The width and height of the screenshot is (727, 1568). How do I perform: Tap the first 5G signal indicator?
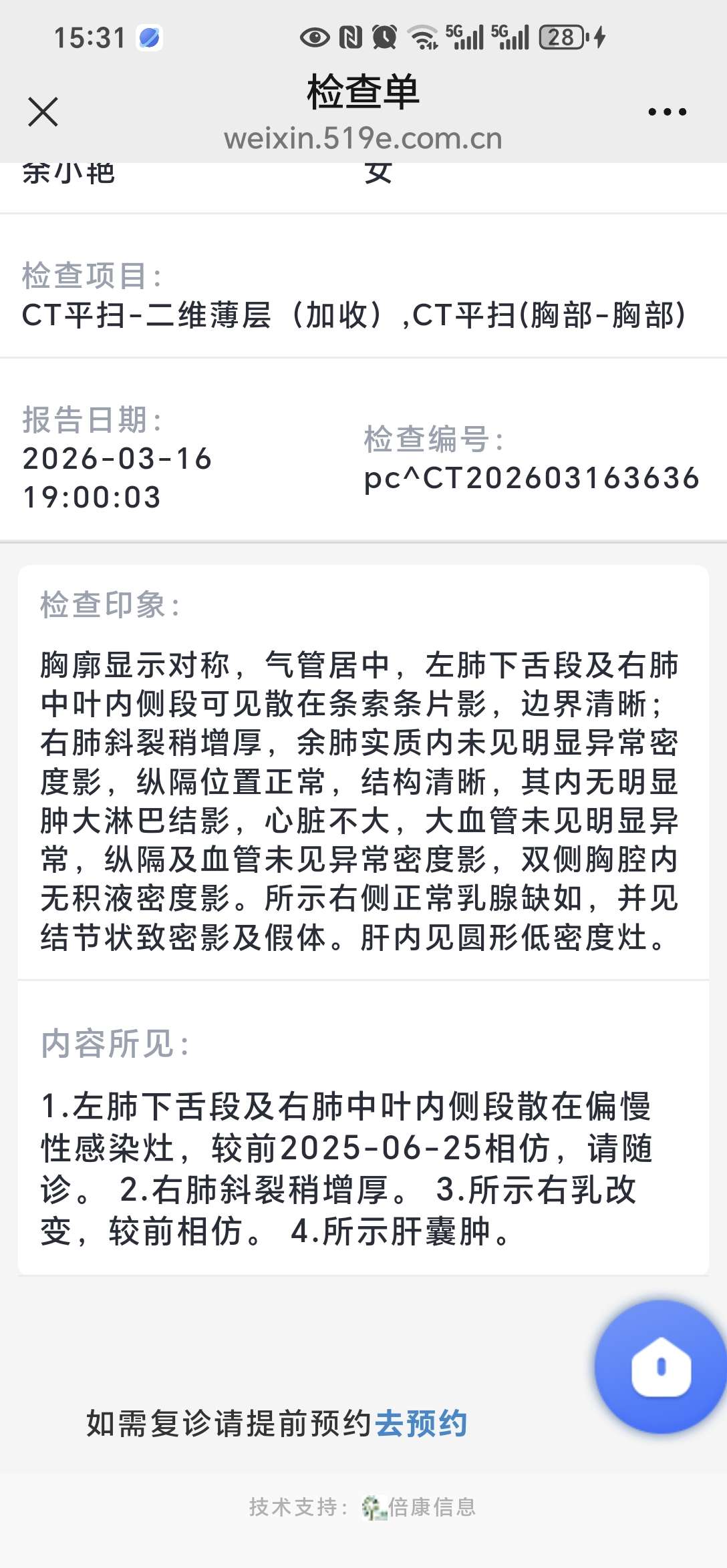click(464, 38)
